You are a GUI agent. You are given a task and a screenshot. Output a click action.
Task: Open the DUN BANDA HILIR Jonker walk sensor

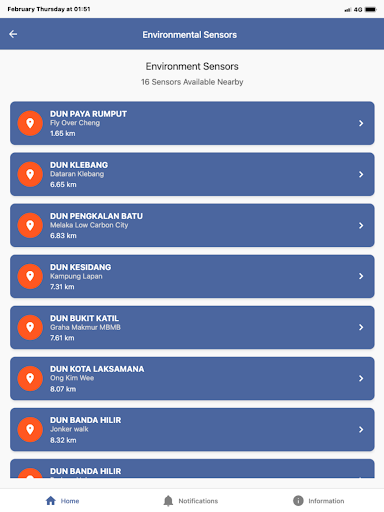tap(192, 429)
